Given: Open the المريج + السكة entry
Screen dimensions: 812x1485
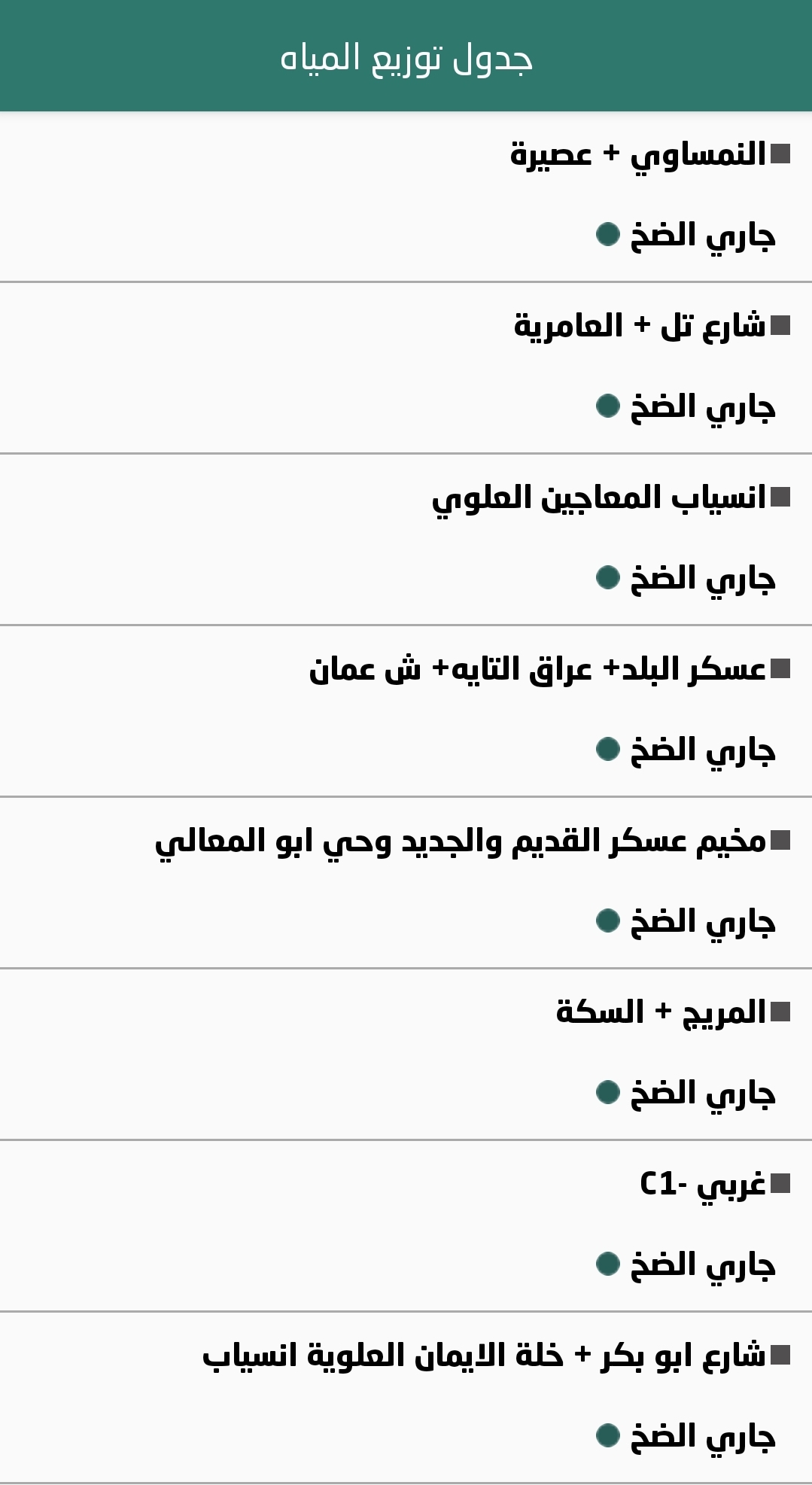Looking at the screenshot, I should pos(661,1013).
